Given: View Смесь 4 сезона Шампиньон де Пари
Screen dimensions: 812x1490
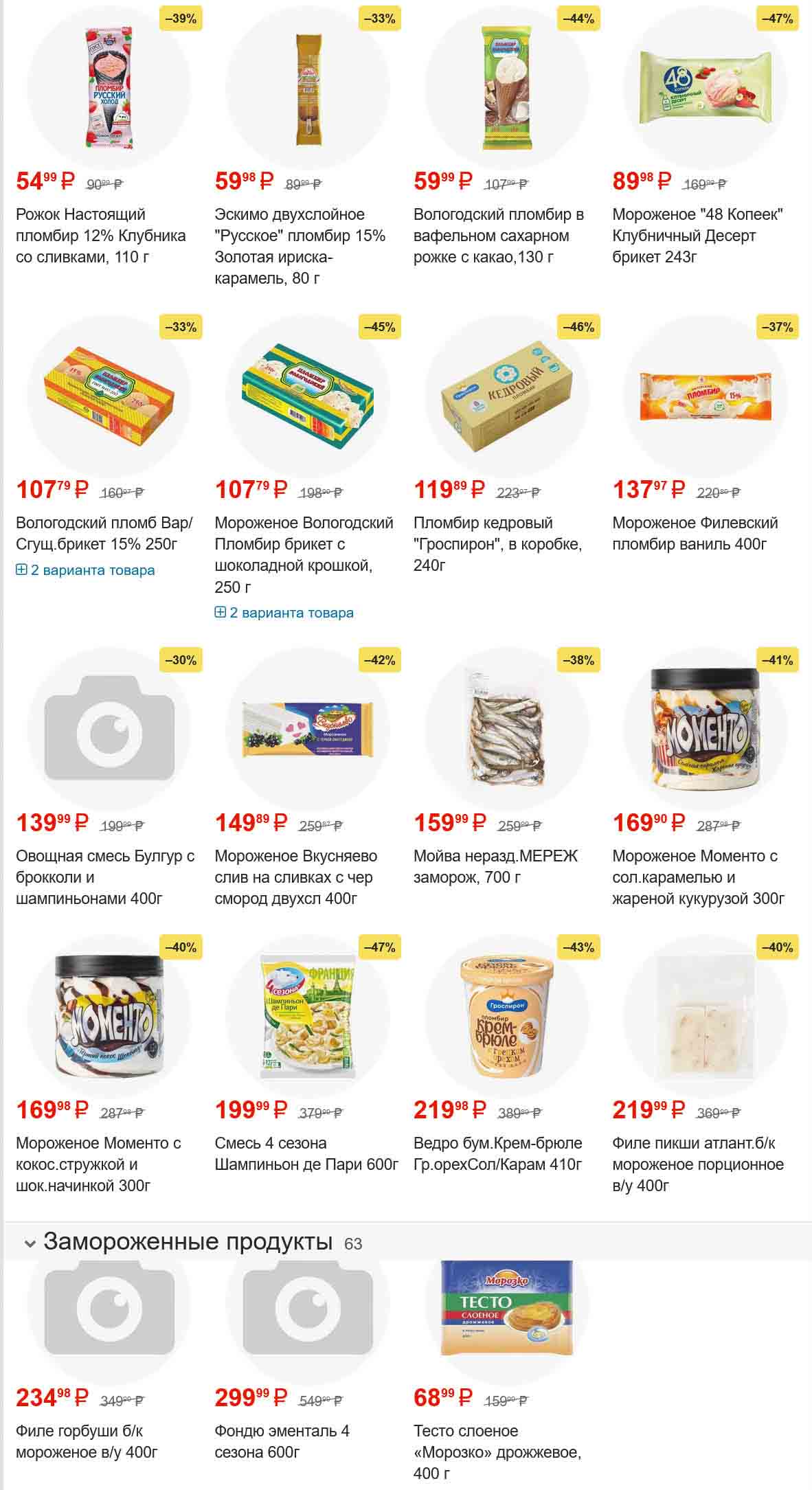Looking at the screenshot, I should pos(306,1154).
